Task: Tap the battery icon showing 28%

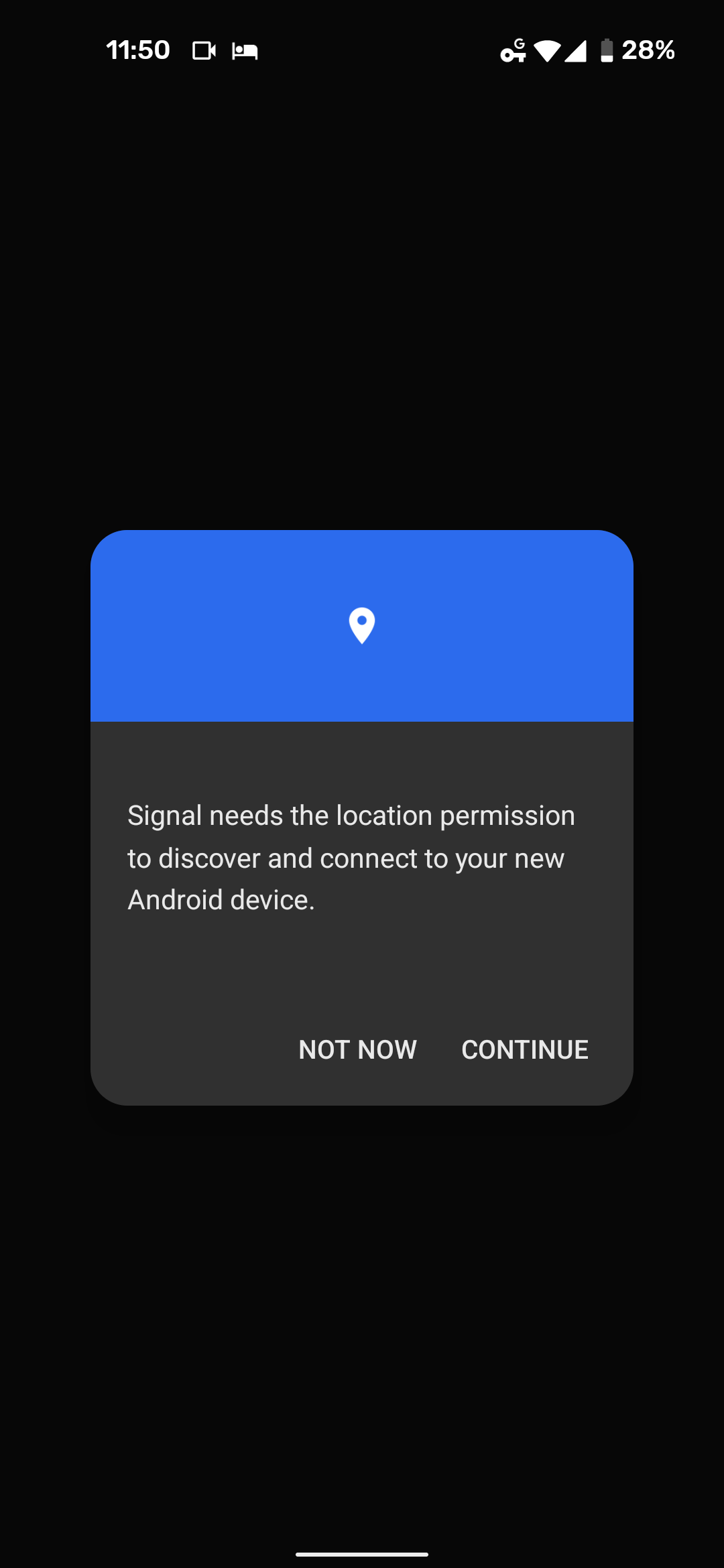Action: click(605, 51)
